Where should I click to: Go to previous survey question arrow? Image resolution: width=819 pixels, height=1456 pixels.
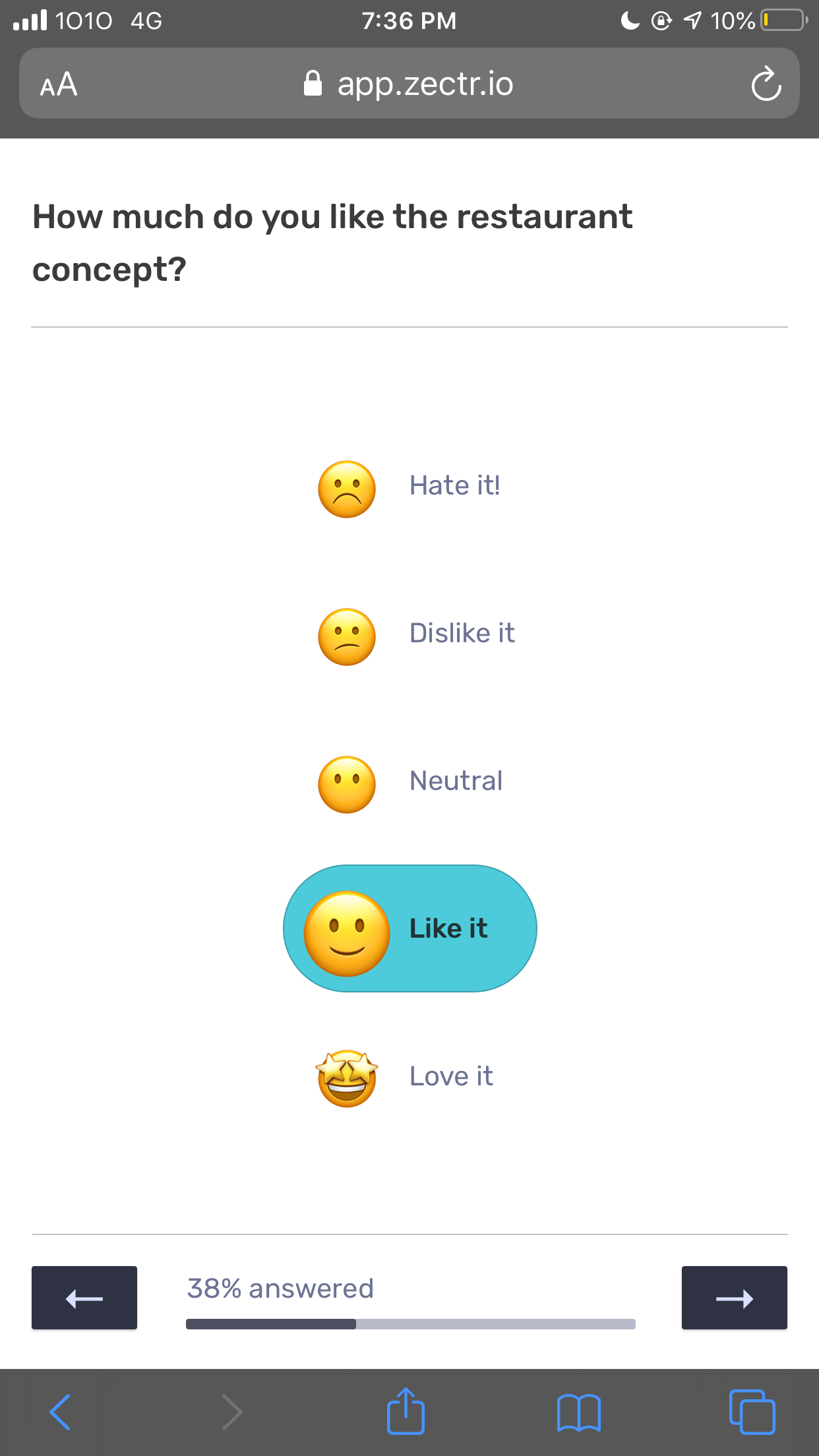(x=84, y=1298)
